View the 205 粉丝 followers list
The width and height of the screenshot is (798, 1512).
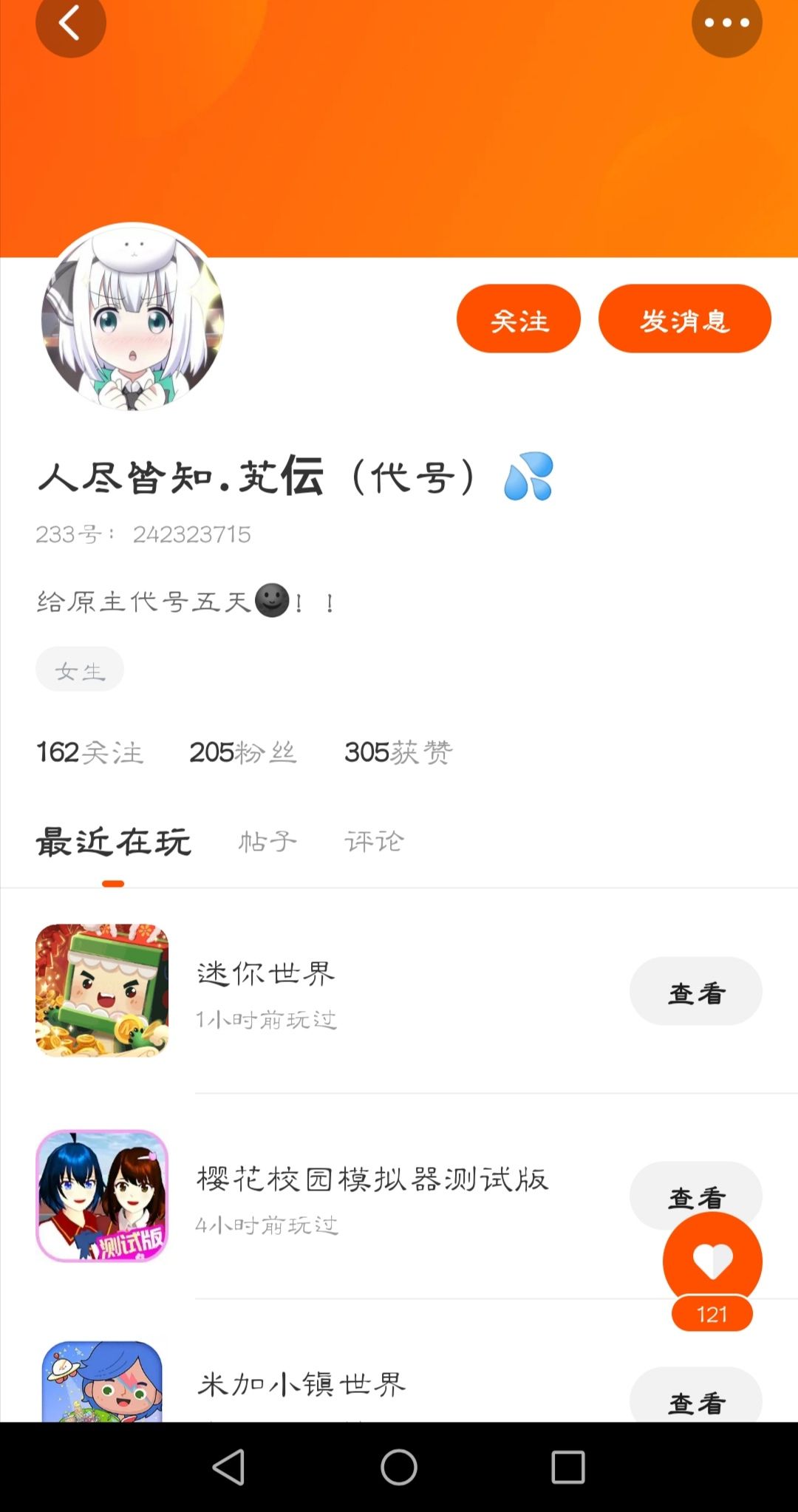coord(243,752)
